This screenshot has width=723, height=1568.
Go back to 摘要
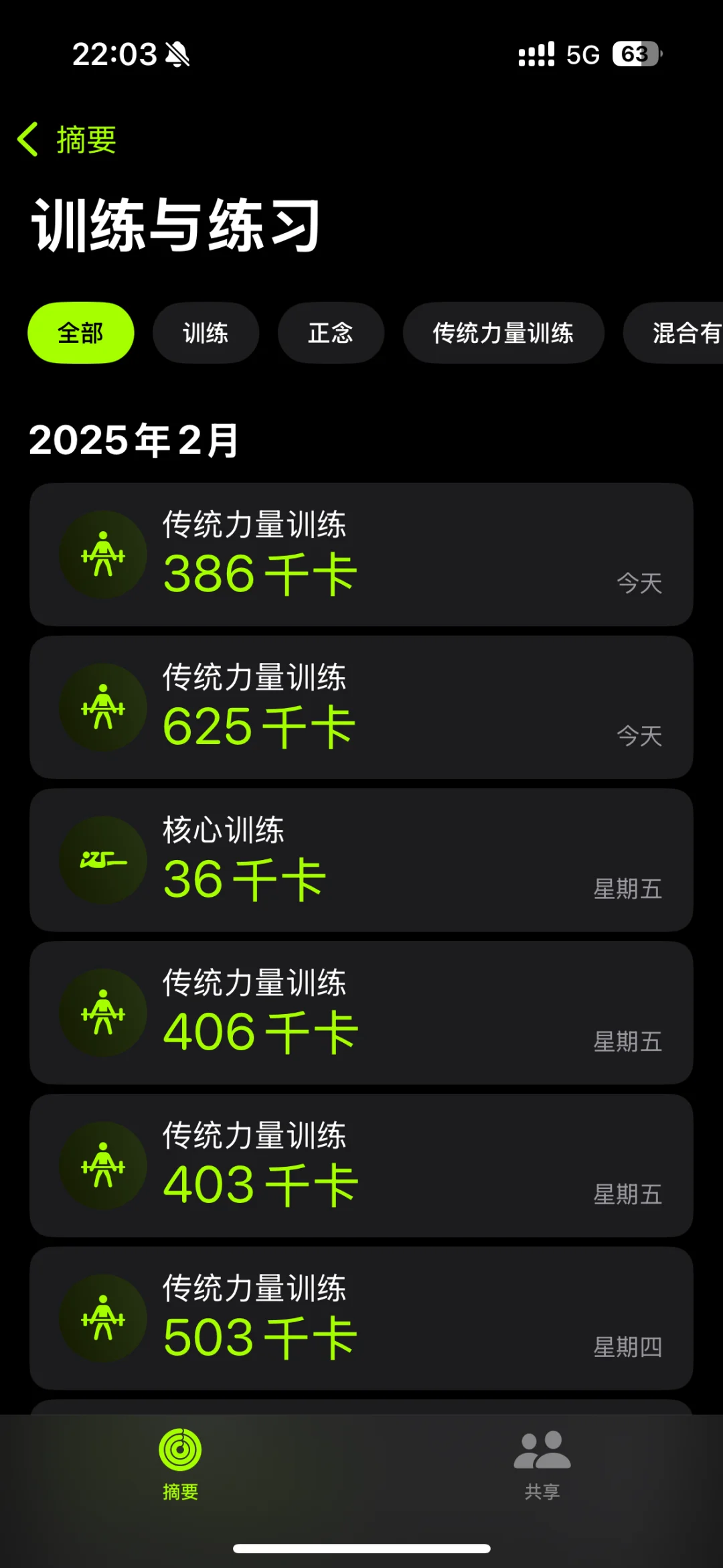coord(67,139)
